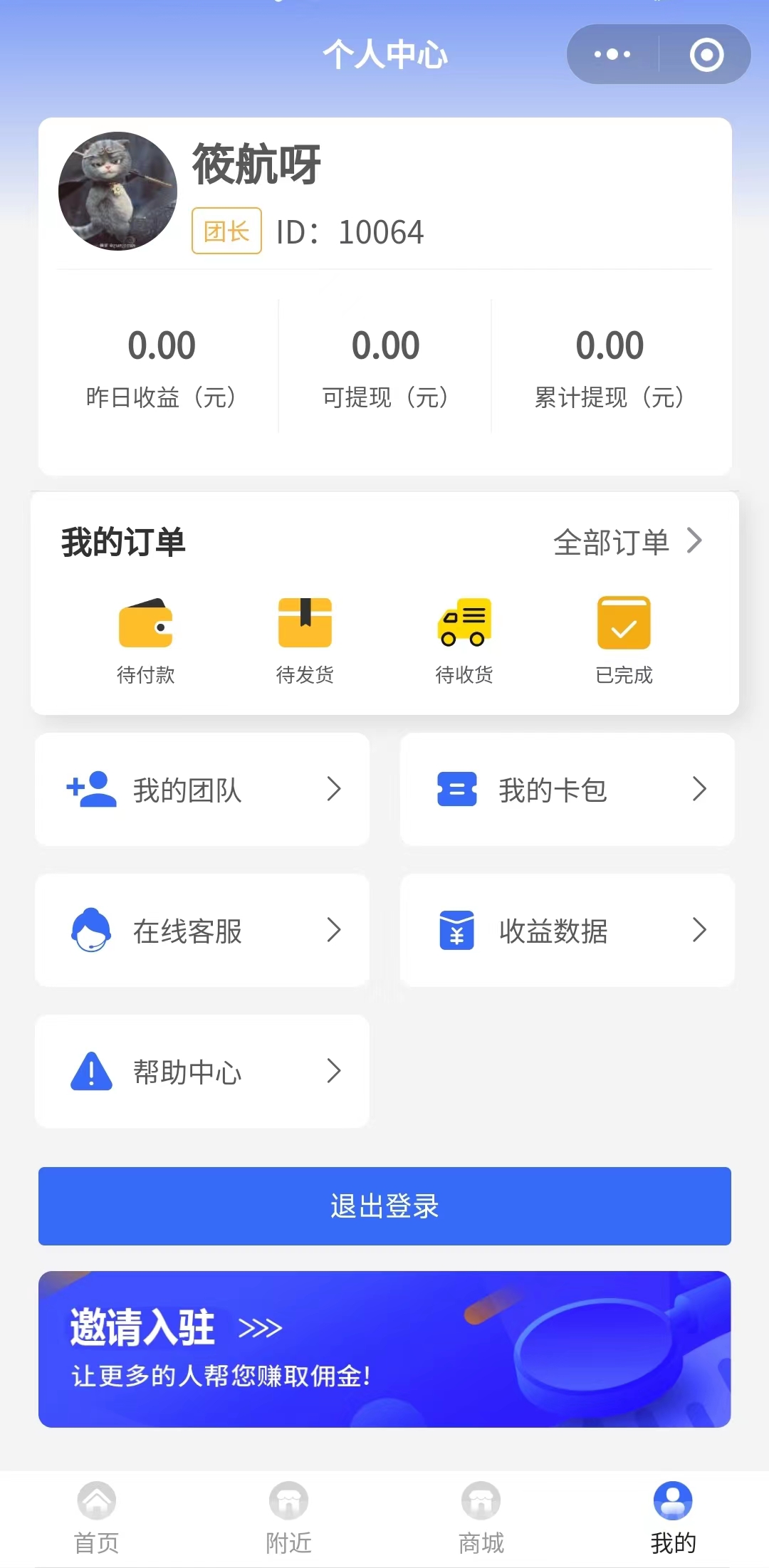Tap the 退出登录 logout button
The height and width of the screenshot is (1568, 769).
click(384, 1206)
